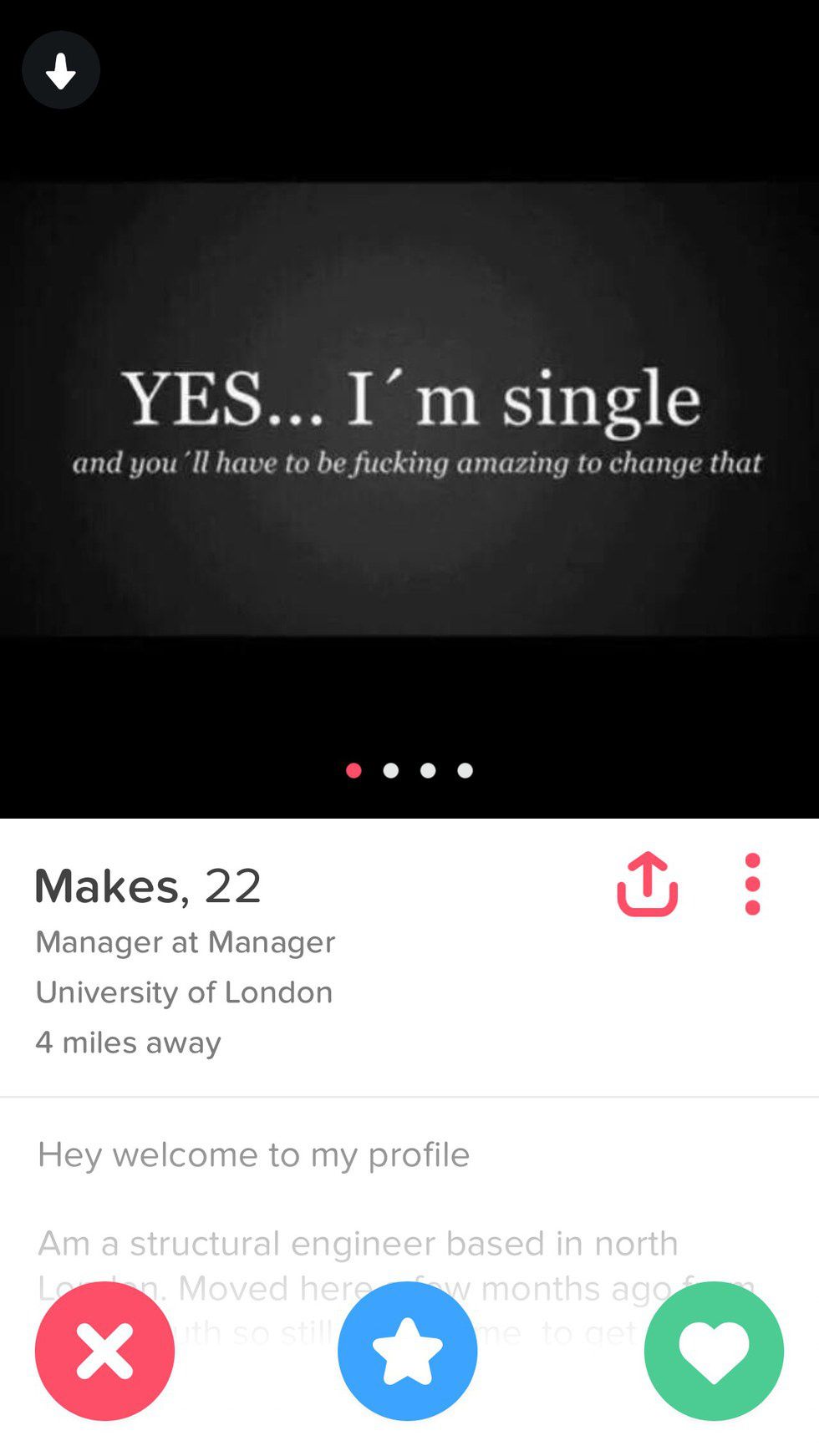Image resolution: width=819 pixels, height=1456 pixels.
Task: Collapse profile with the down arrow
Action: click(61, 70)
